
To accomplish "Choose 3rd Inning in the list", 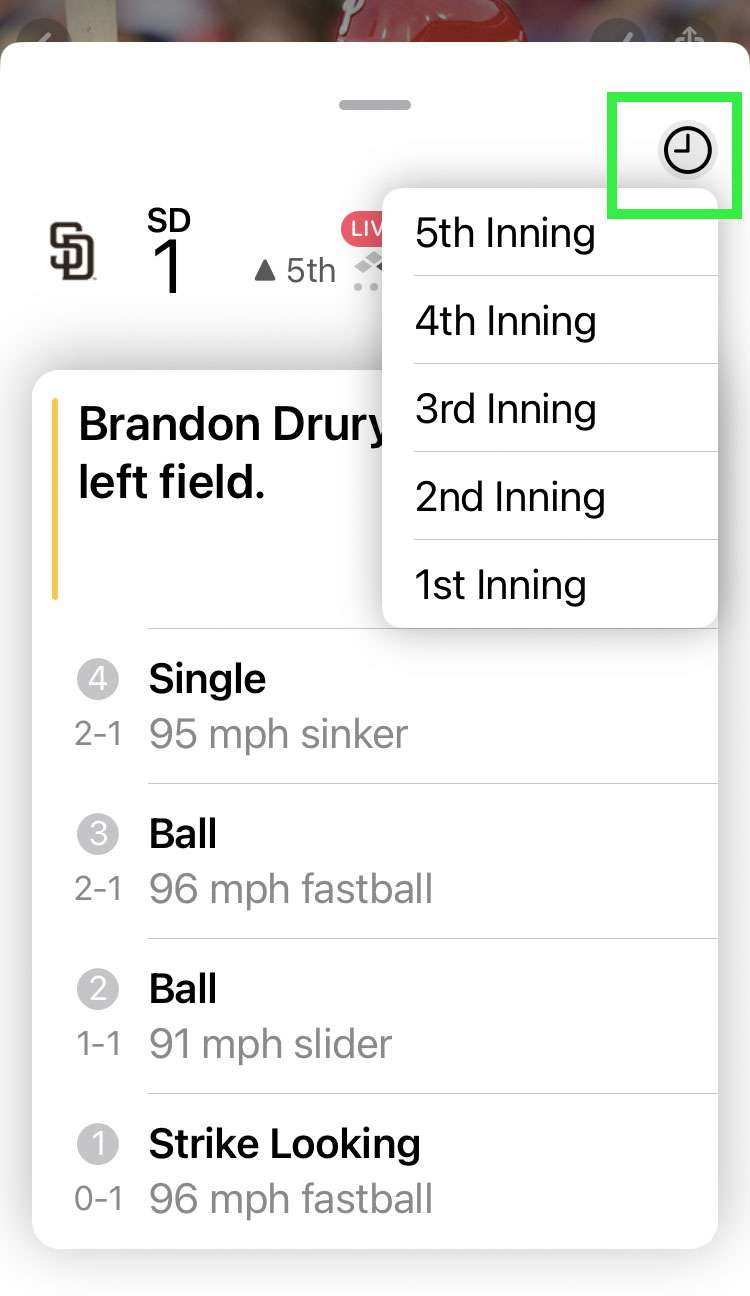I will click(x=549, y=409).
